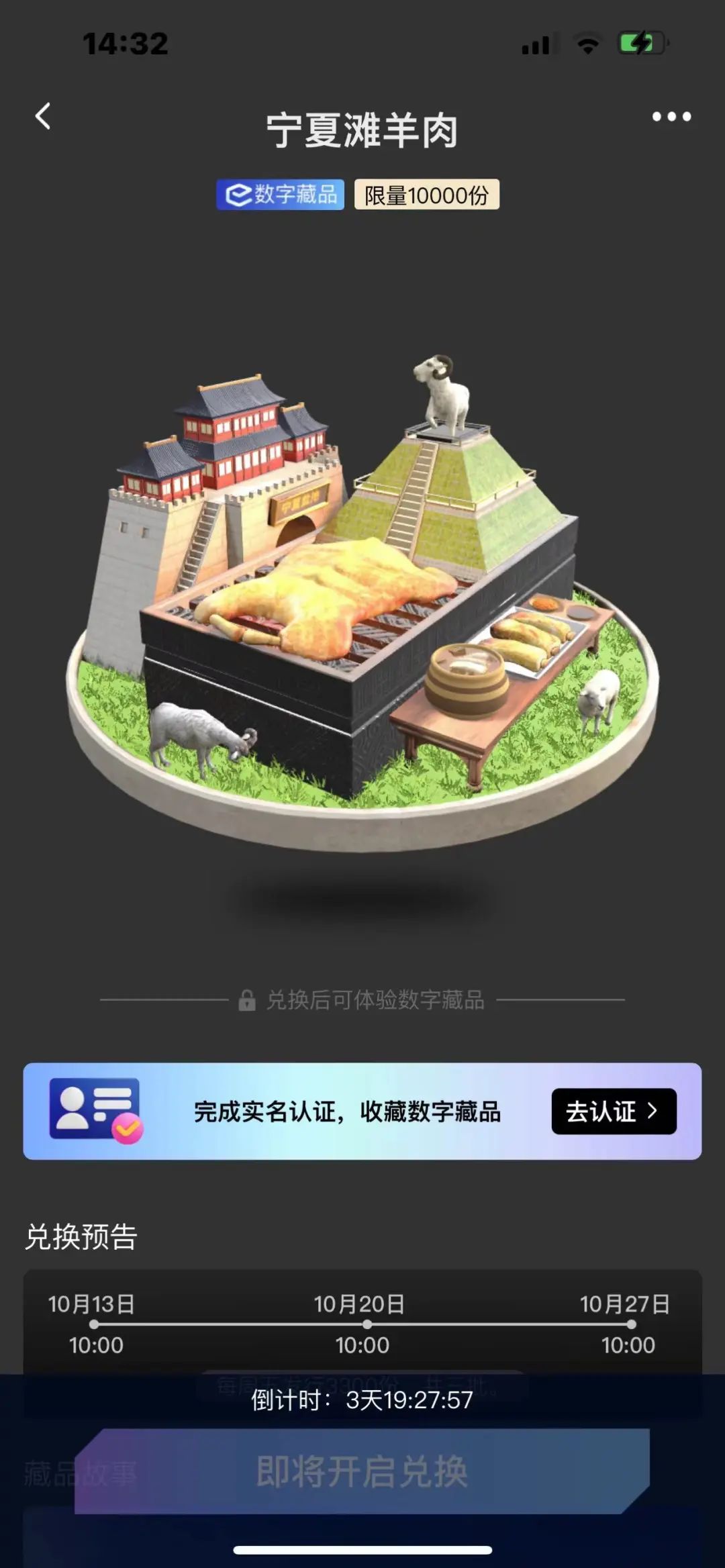Open the three-dot overflow menu

pos(671,117)
